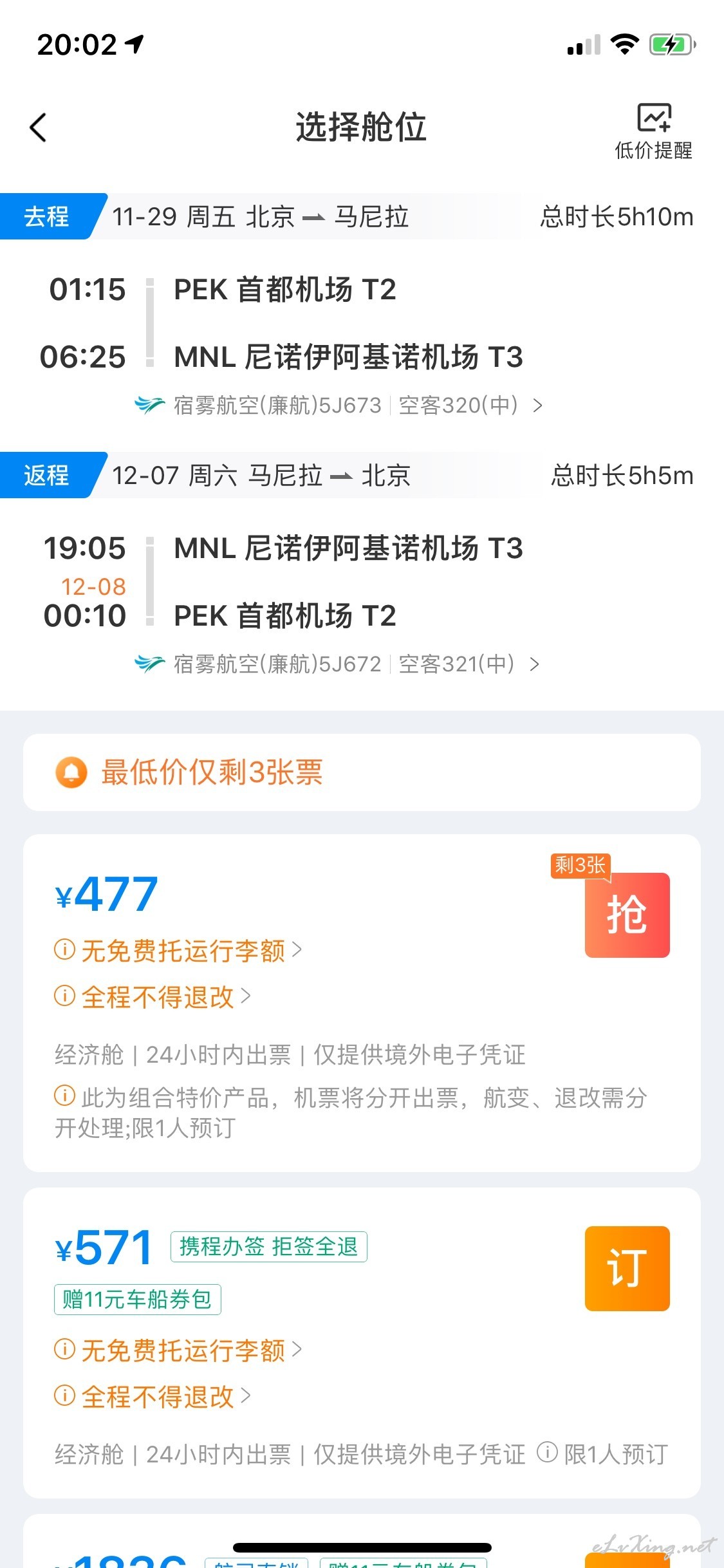View outbound flight 5J673 details

339,406
